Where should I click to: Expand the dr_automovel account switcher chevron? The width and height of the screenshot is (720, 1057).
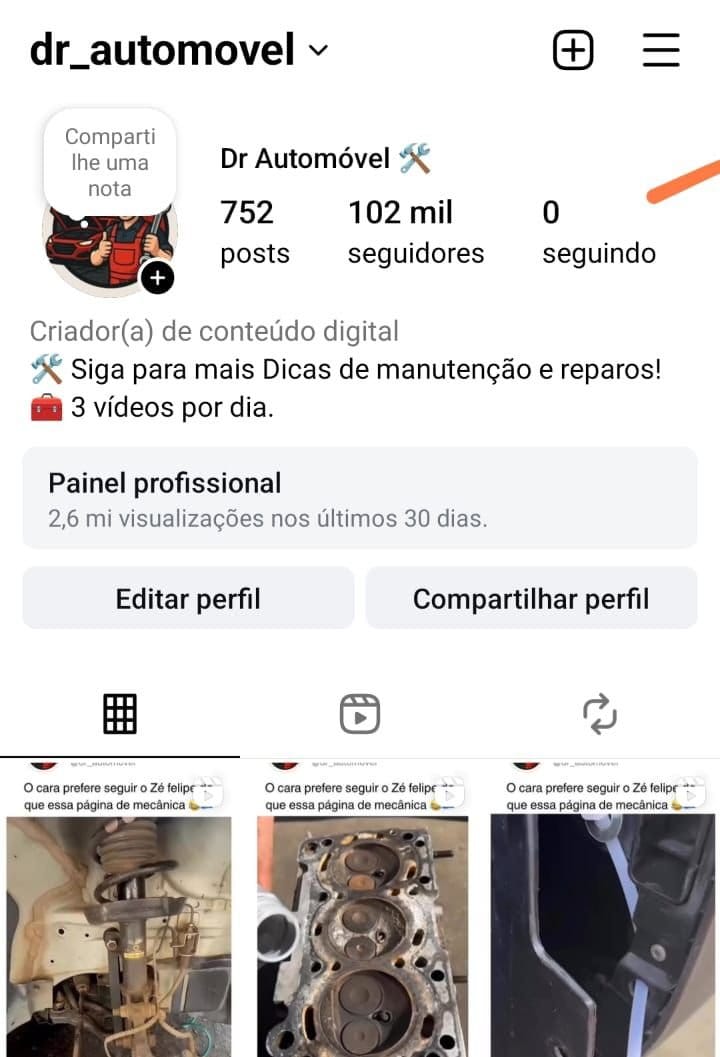[x=316, y=49]
